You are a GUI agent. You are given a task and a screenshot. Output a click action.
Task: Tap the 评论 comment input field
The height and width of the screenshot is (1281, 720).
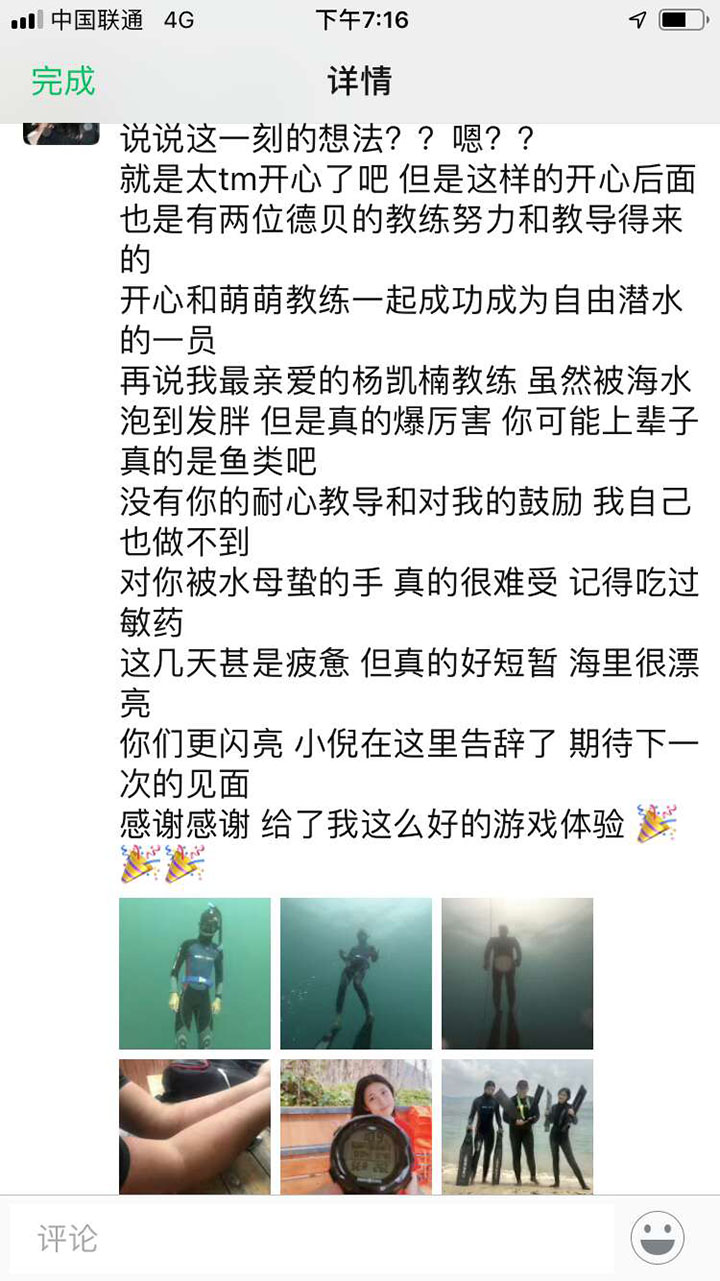coord(310,1239)
